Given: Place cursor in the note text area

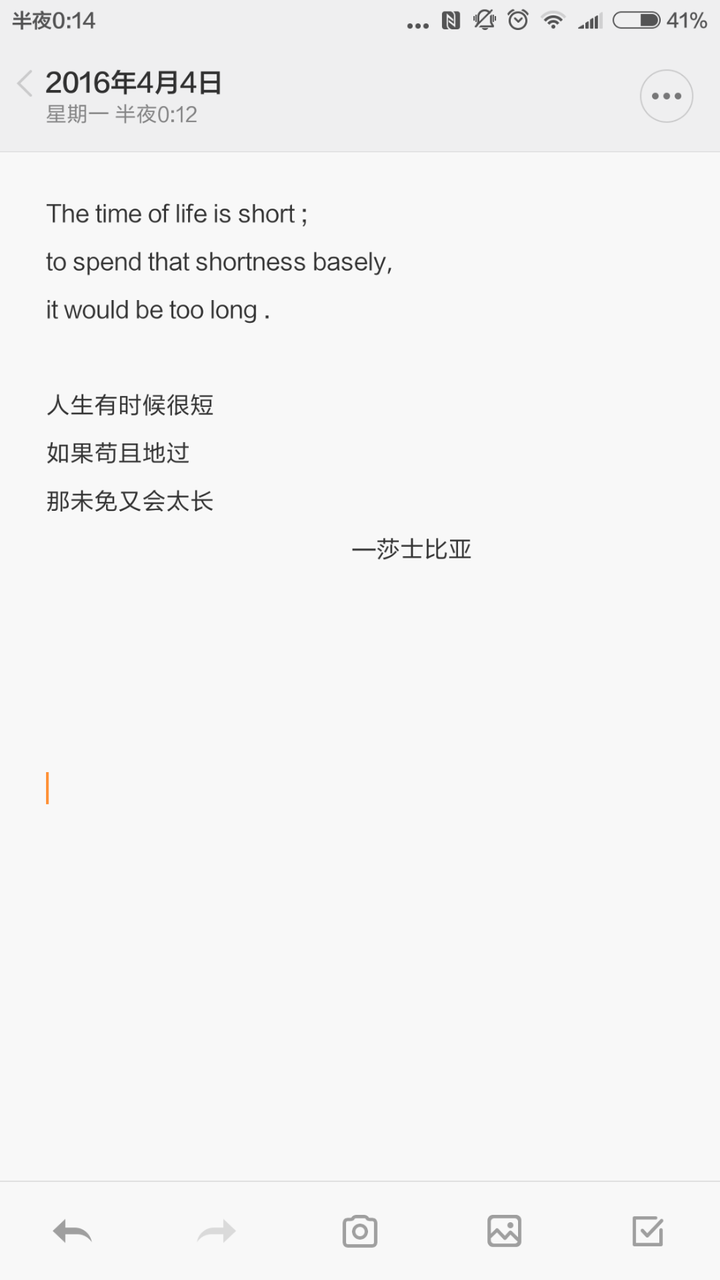Looking at the screenshot, I should point(360,666).
